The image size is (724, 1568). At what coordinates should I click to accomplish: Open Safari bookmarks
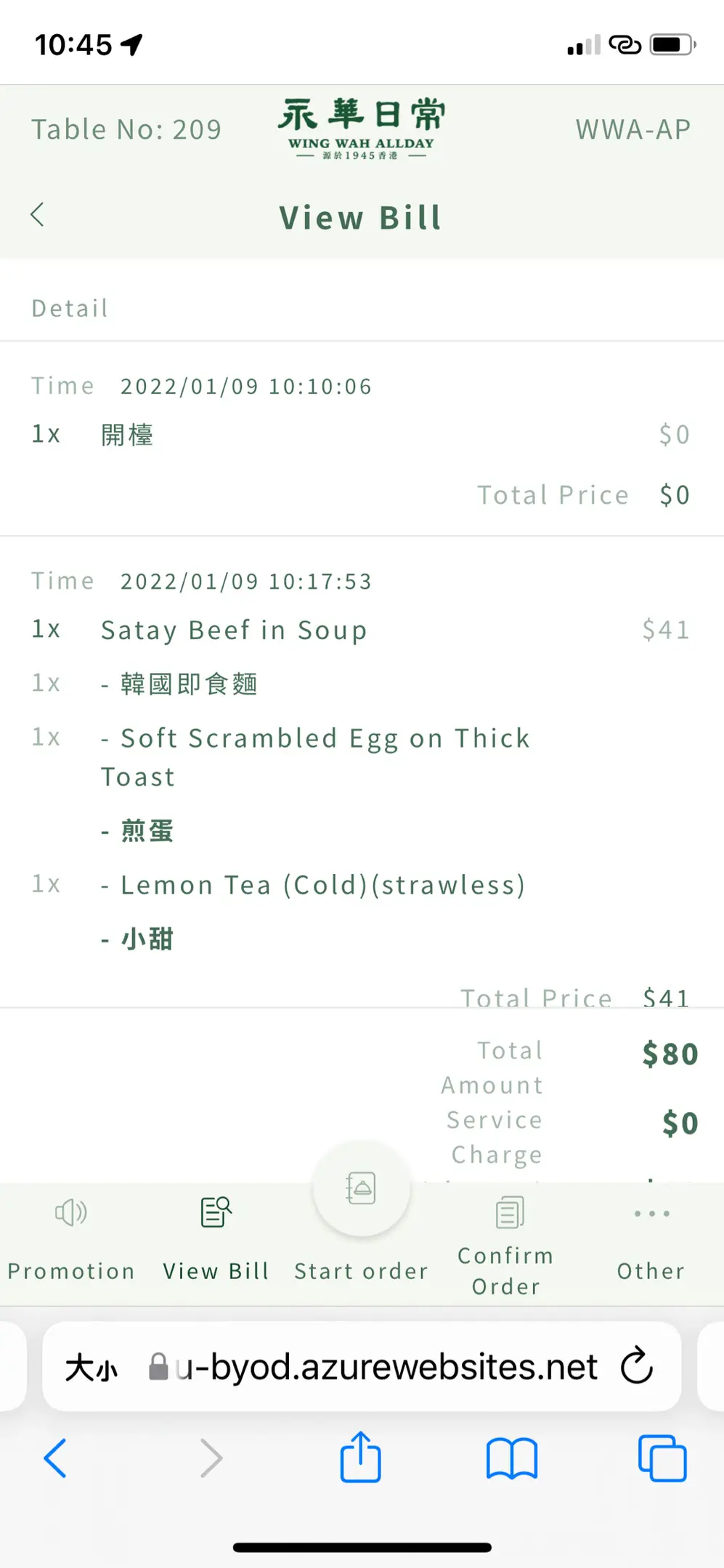pyautogui.click(x=512, y=1458)
